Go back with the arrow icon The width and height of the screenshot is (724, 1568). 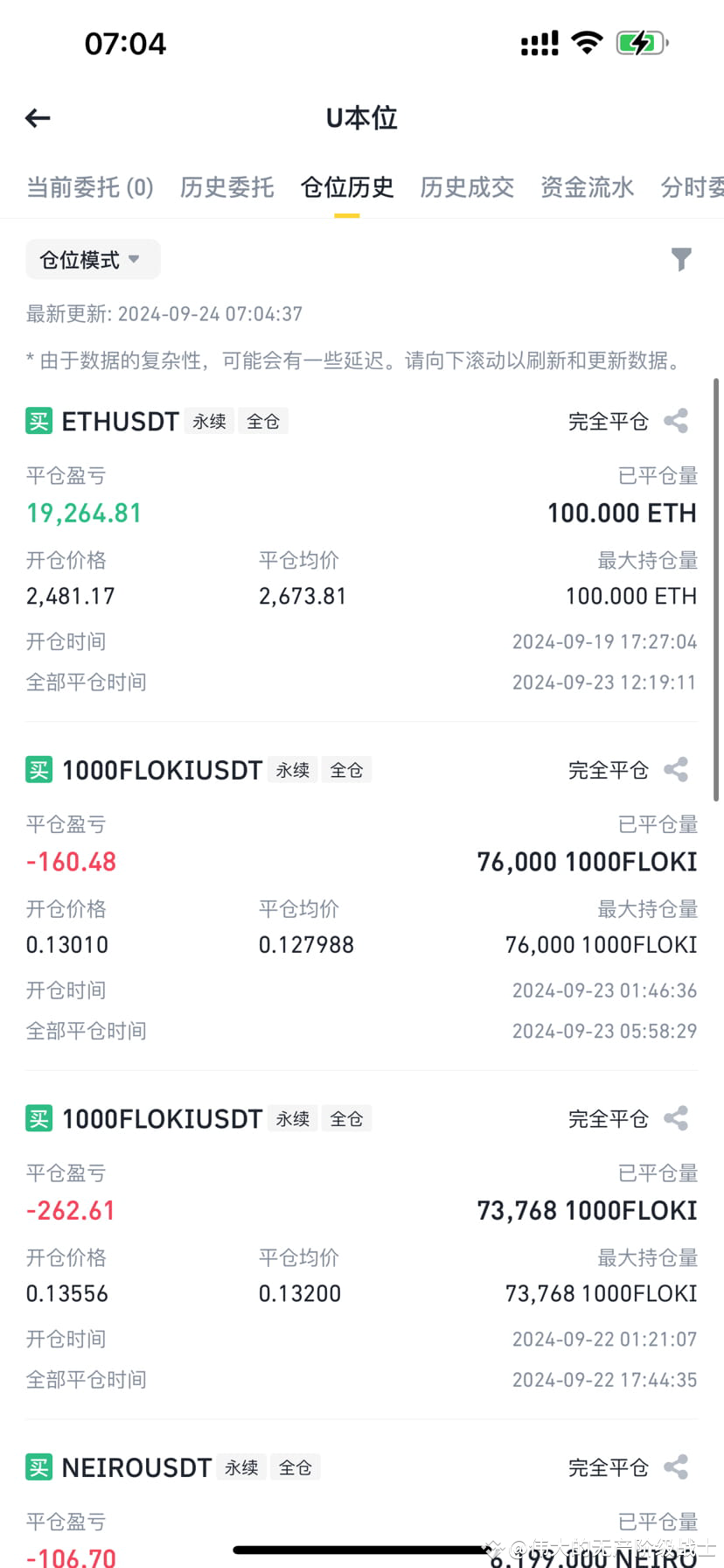point(38,118)
